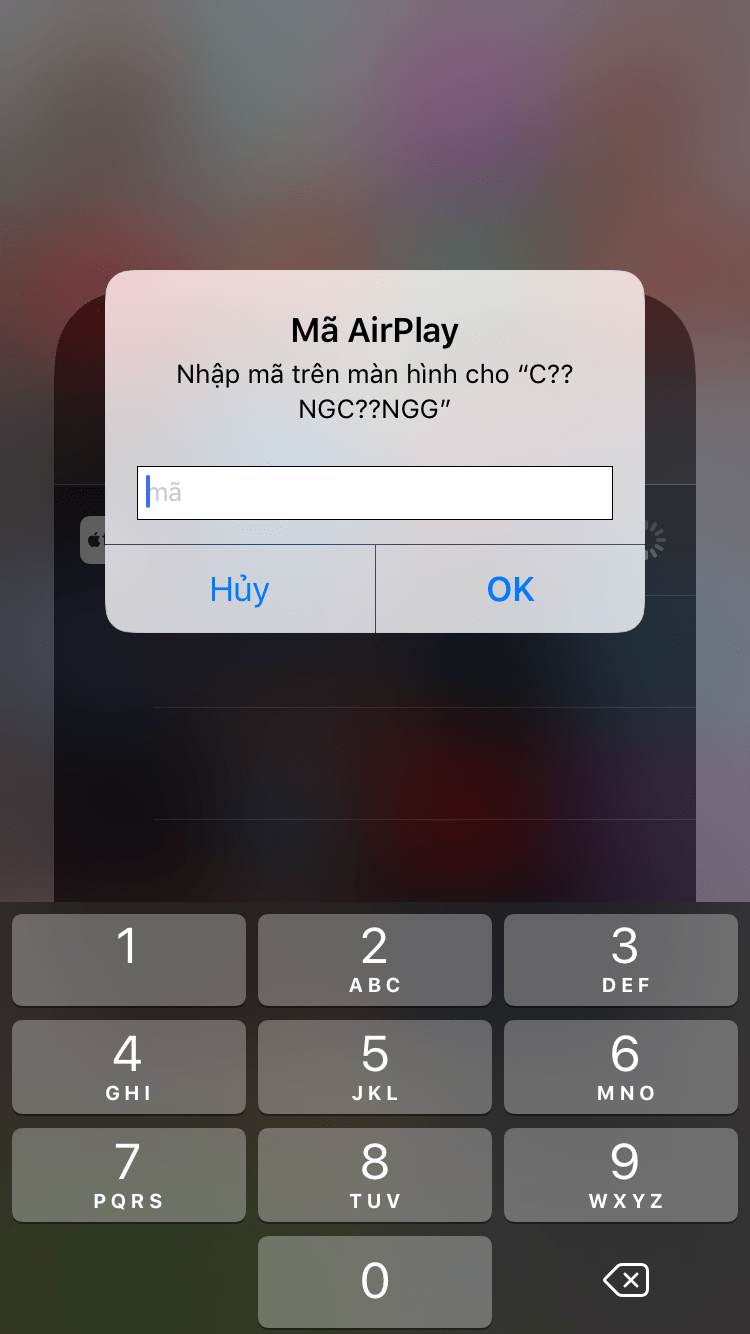This screenshot has width=750, height=1334.
Task: Enter digit 2 on the keypad
Action: click(375, 959)
